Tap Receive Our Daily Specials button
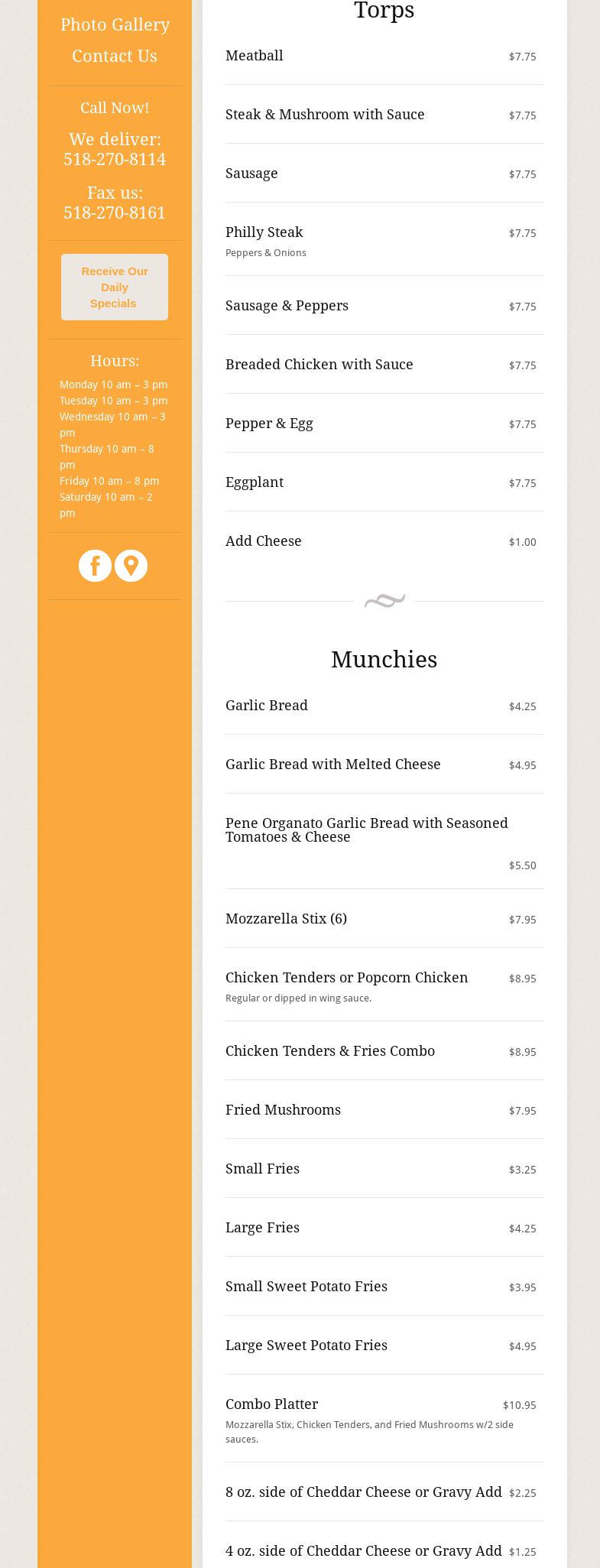 tap(115, 287)
